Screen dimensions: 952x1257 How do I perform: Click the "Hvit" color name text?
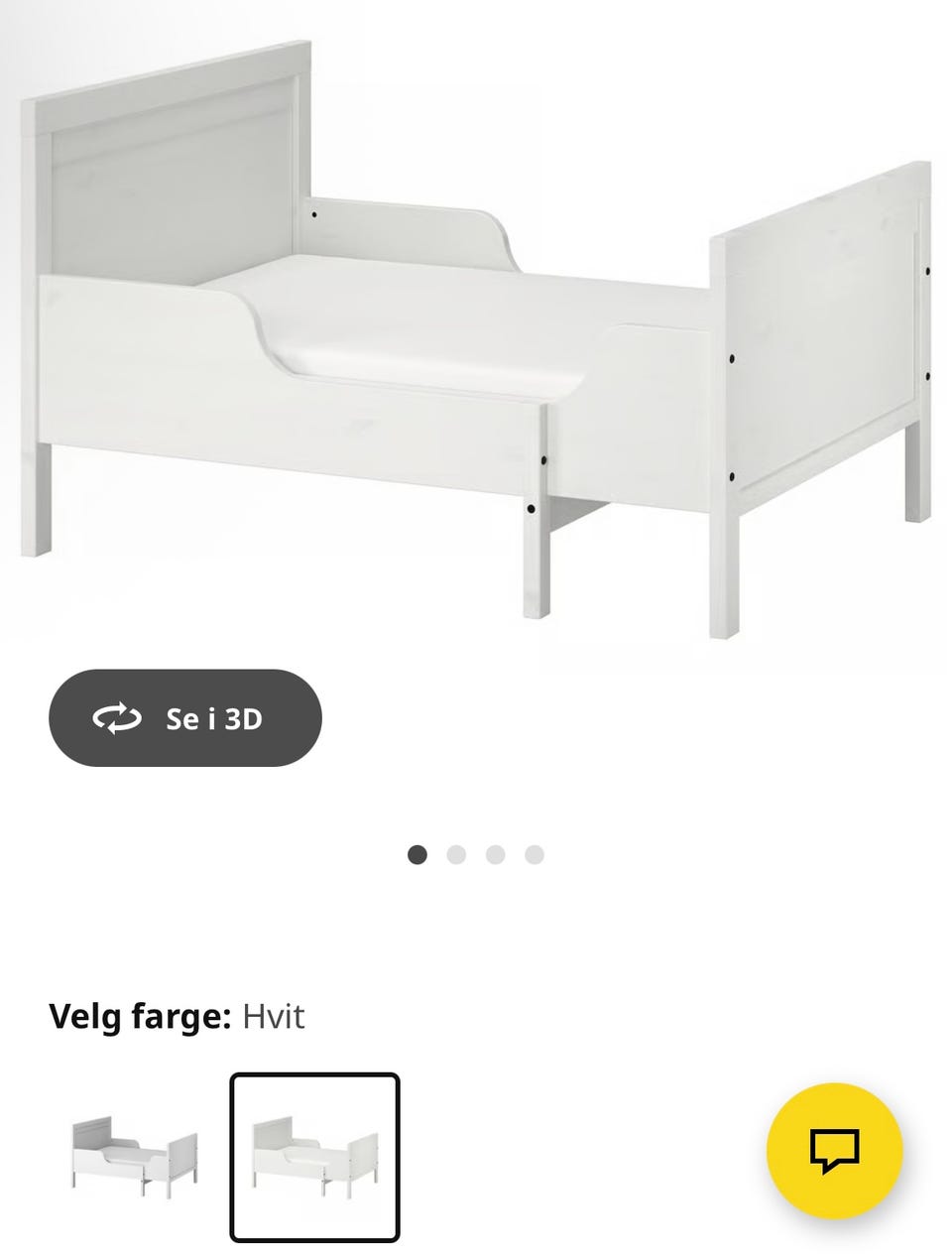274,1016
